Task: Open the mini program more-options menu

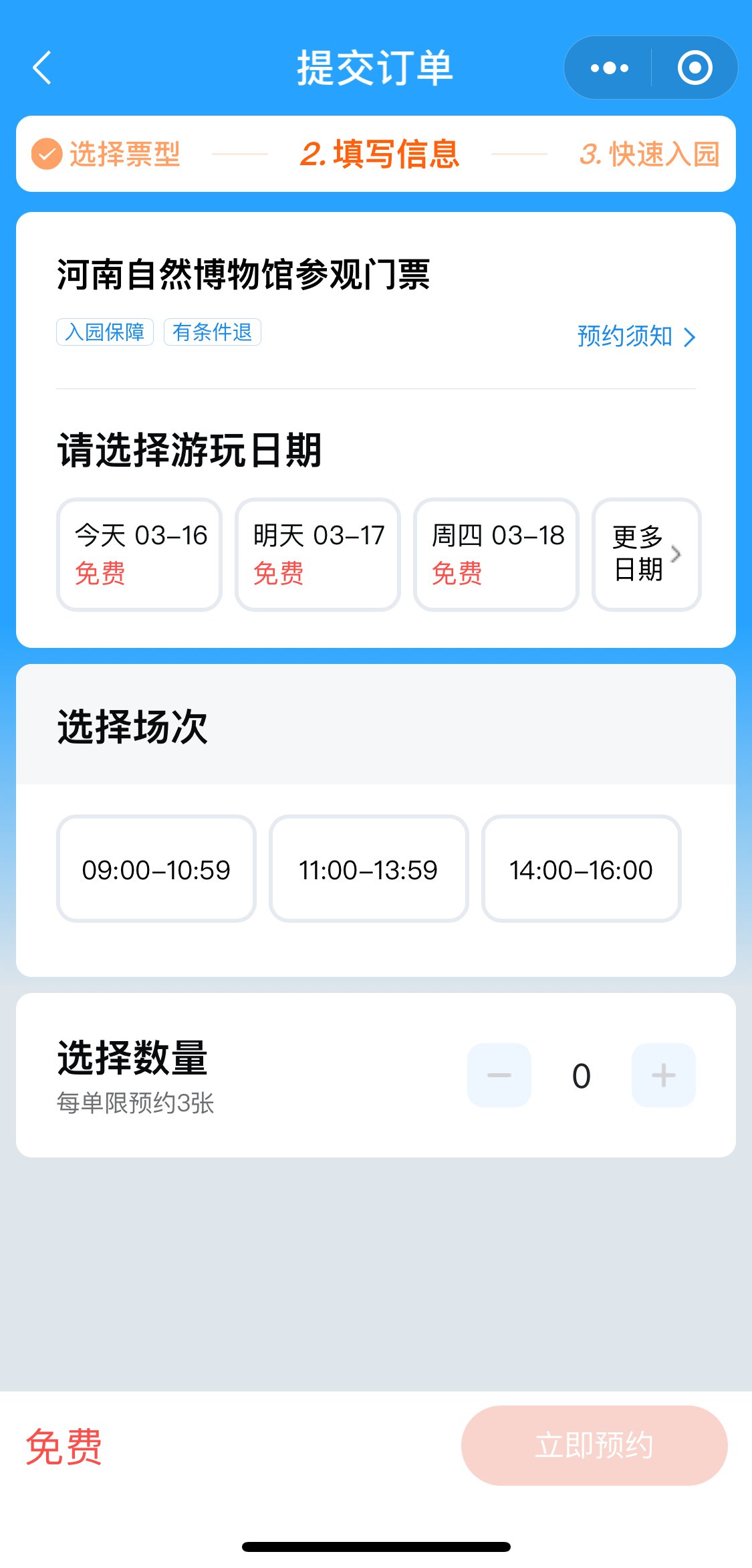Action: point(609,68)
